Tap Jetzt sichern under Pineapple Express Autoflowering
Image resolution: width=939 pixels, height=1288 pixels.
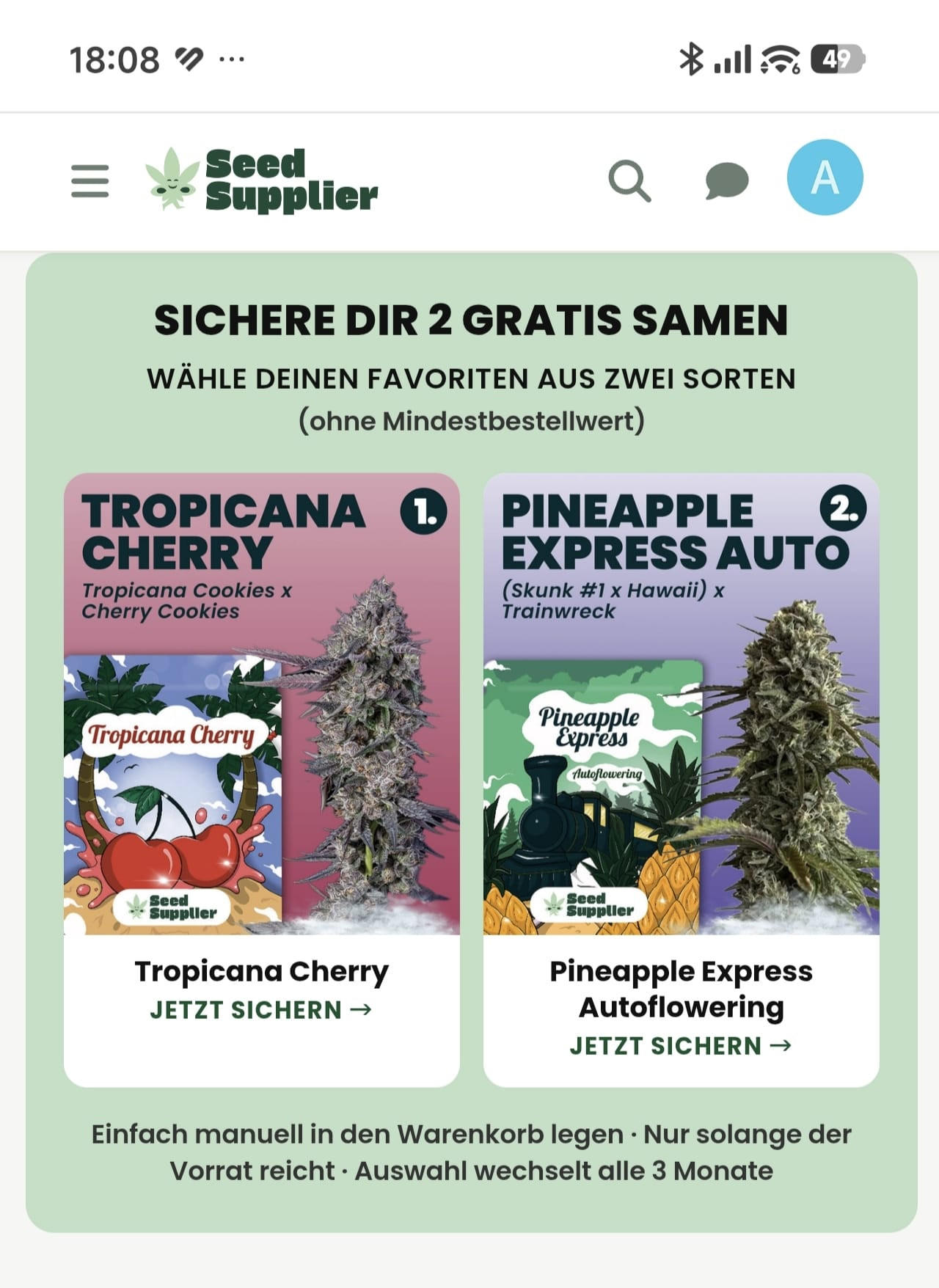pos(681,1046)
